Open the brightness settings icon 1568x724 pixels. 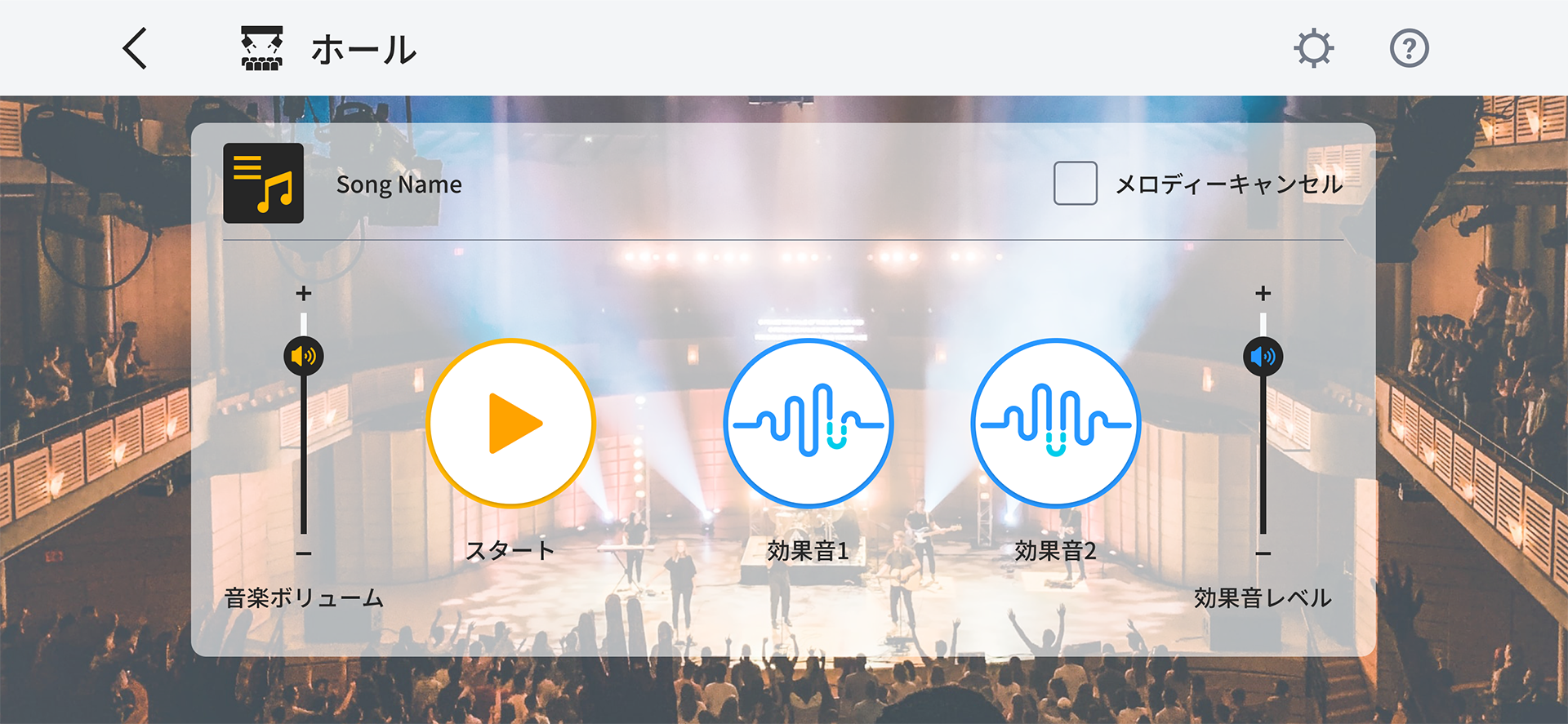point(1314,48)
